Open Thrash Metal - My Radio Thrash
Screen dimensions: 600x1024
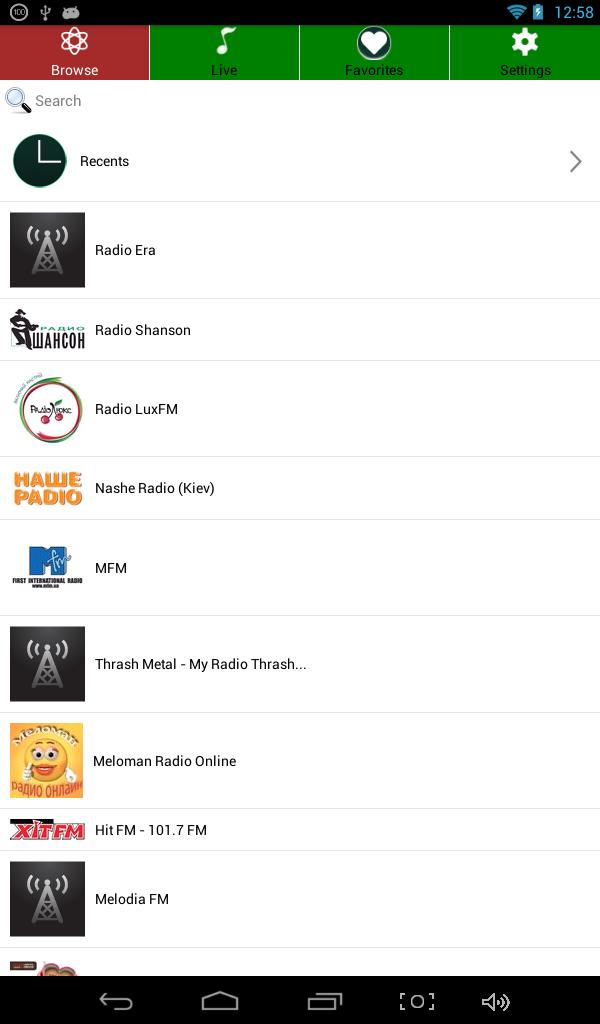pos(300,664)
